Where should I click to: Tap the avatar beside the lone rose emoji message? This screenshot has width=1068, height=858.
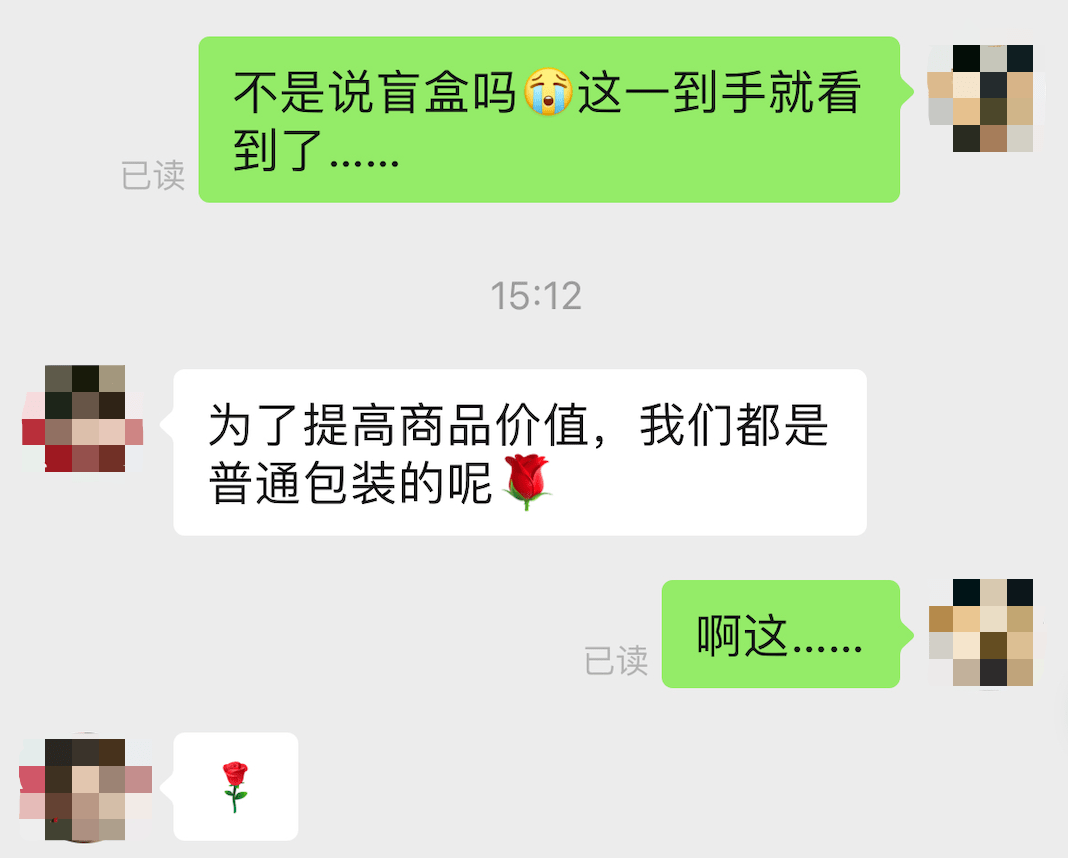pyautogui.click(x=84, y=788)
